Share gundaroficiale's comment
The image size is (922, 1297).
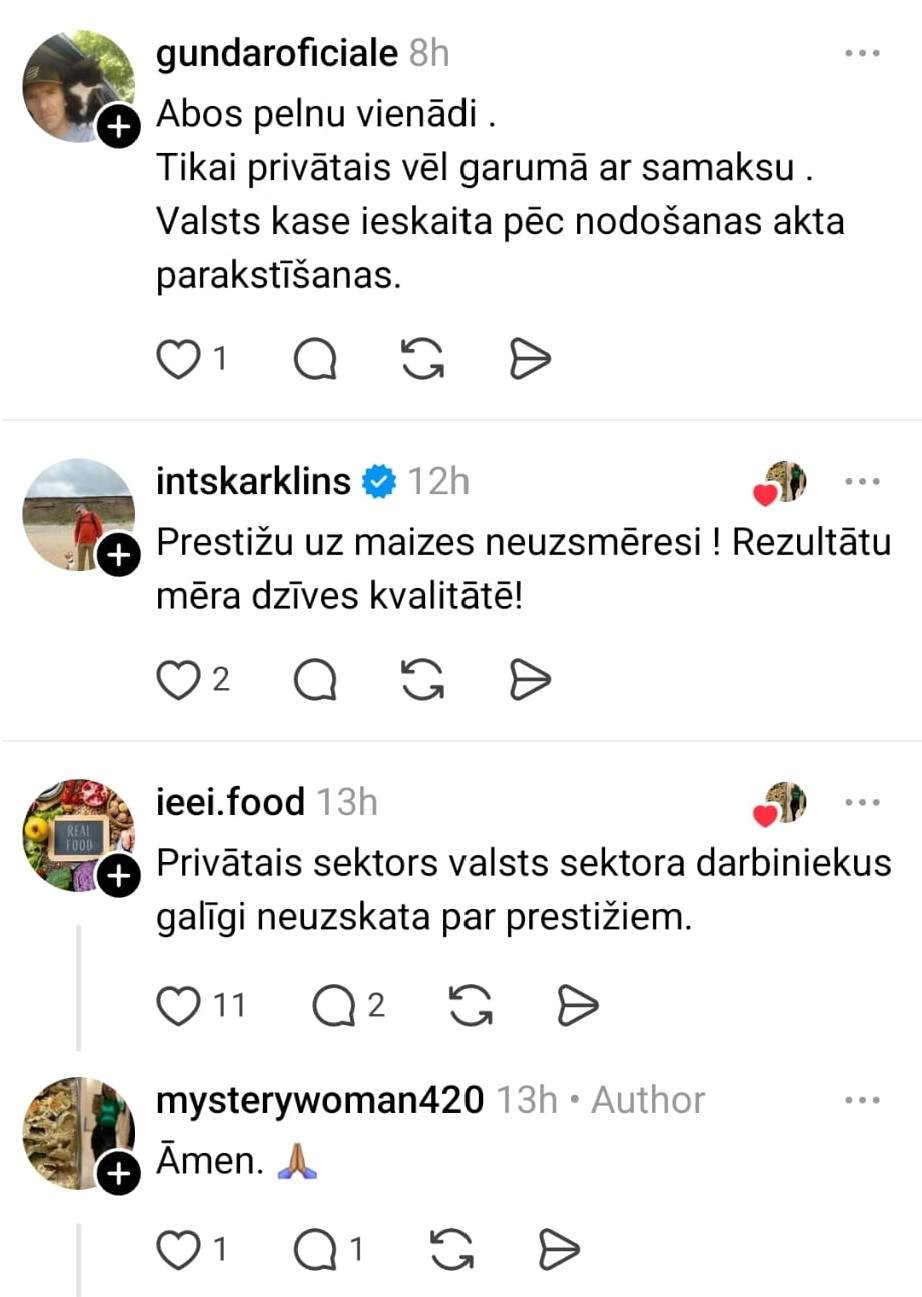(x=530, y=360)
